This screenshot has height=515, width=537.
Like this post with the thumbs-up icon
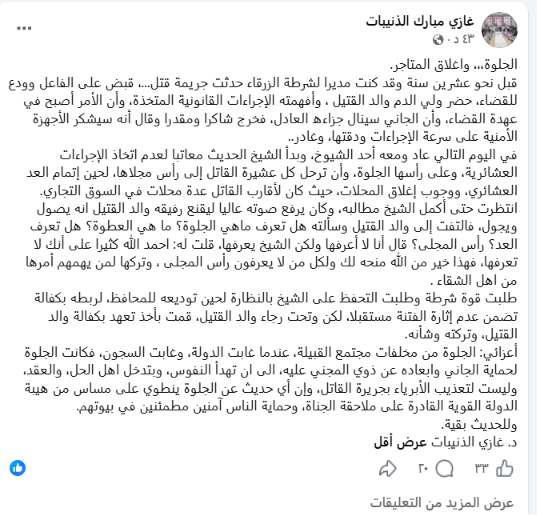(x=504, y=468)
